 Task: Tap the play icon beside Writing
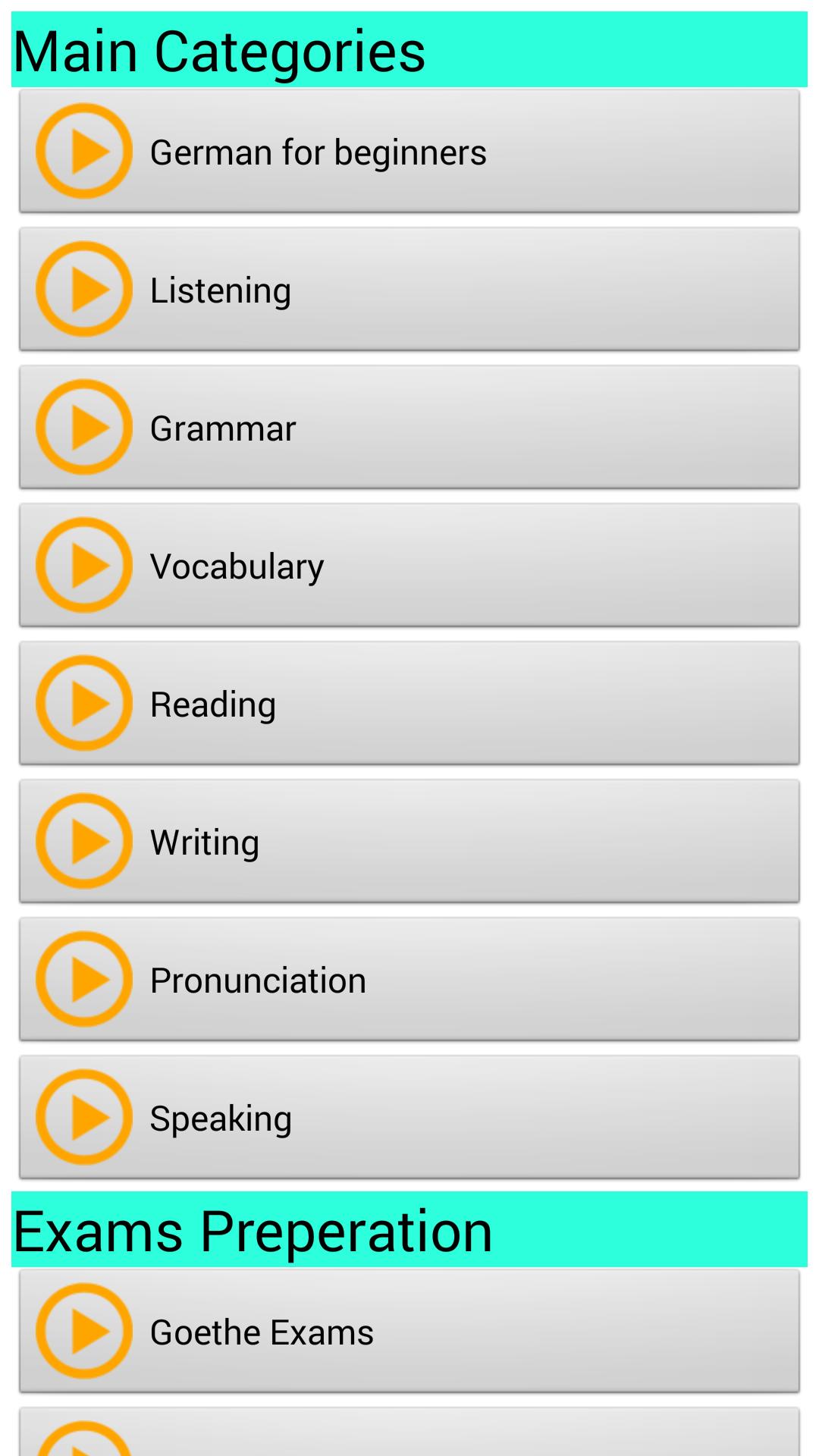(83, 841)
